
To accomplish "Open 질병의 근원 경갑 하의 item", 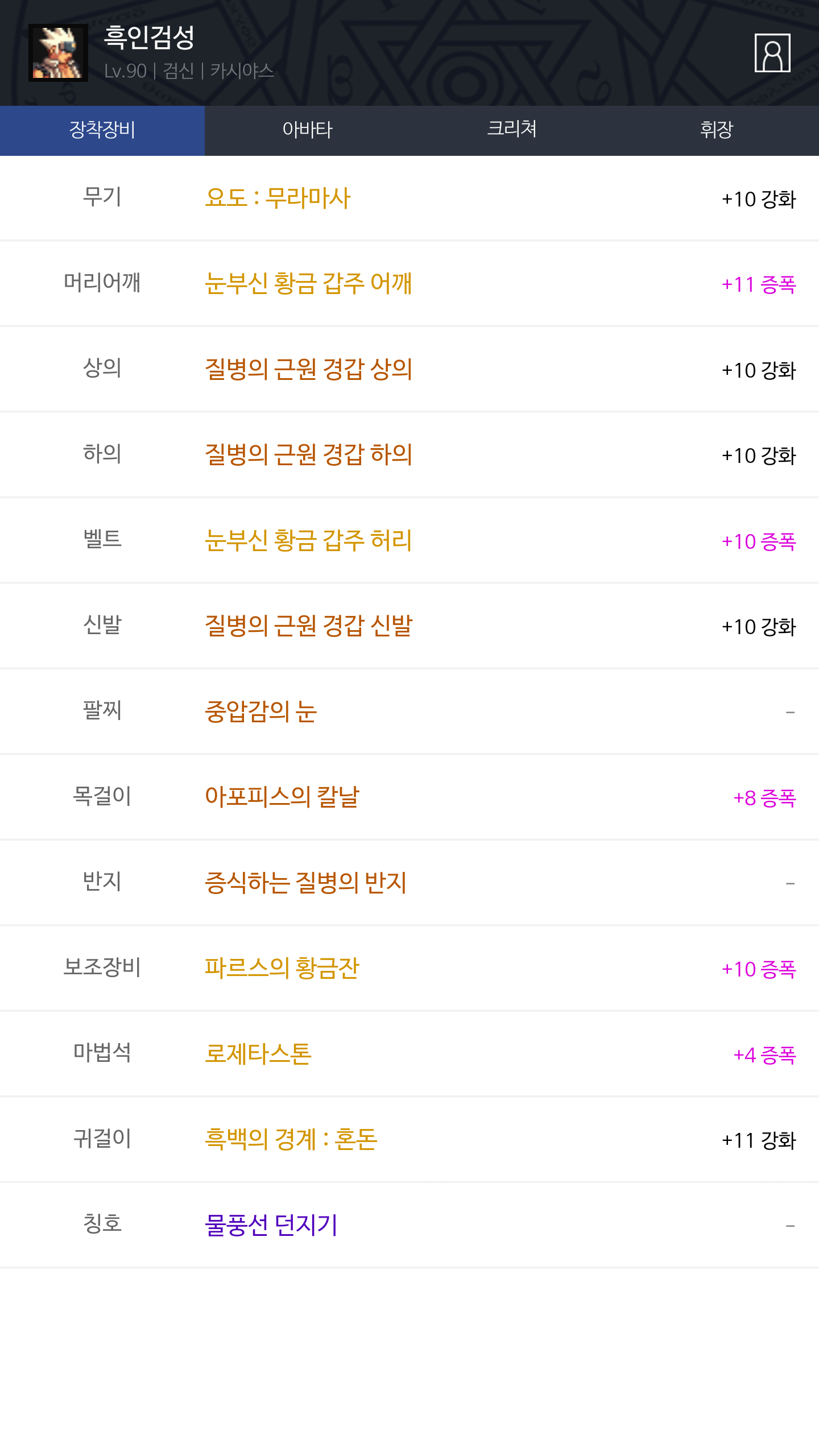I will 308,455.
